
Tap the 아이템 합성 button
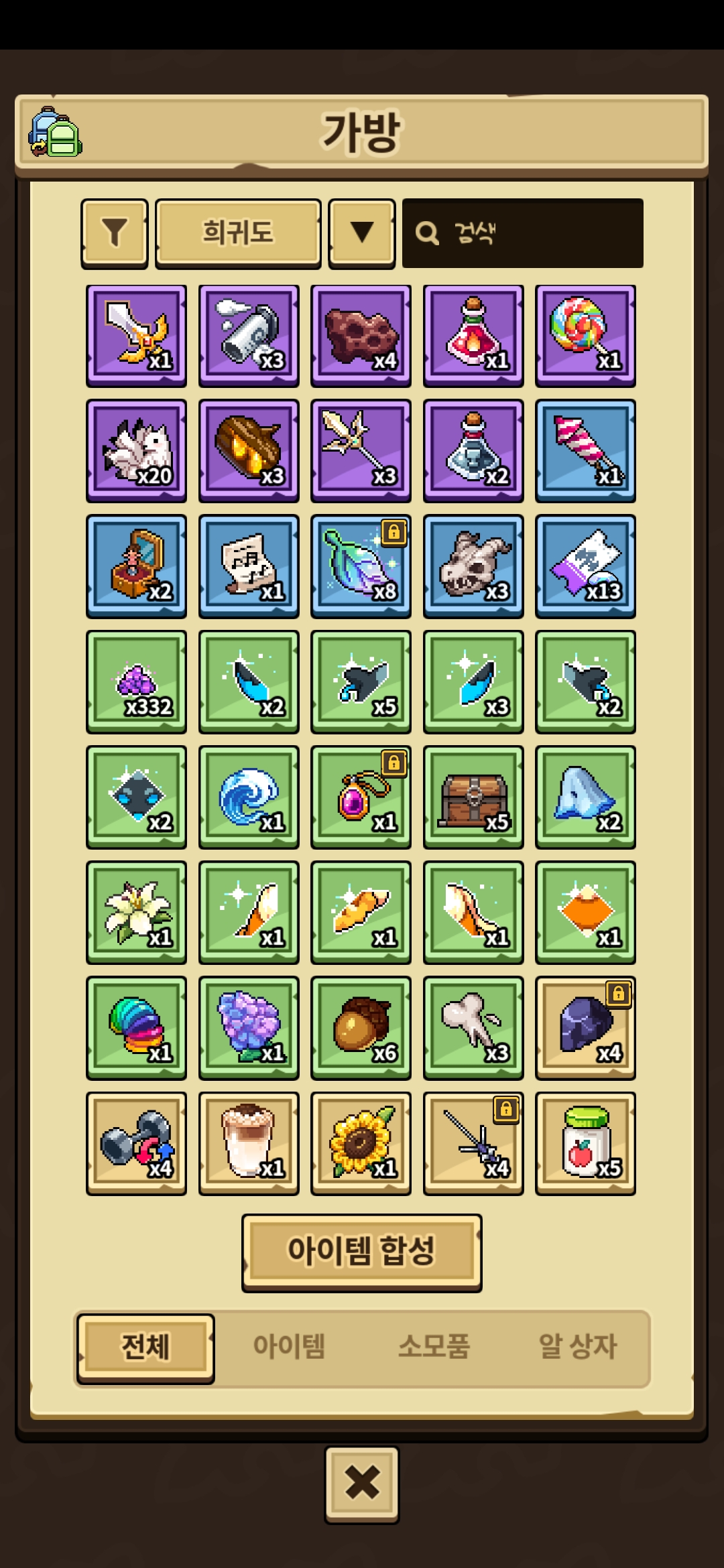[362, 1252]
